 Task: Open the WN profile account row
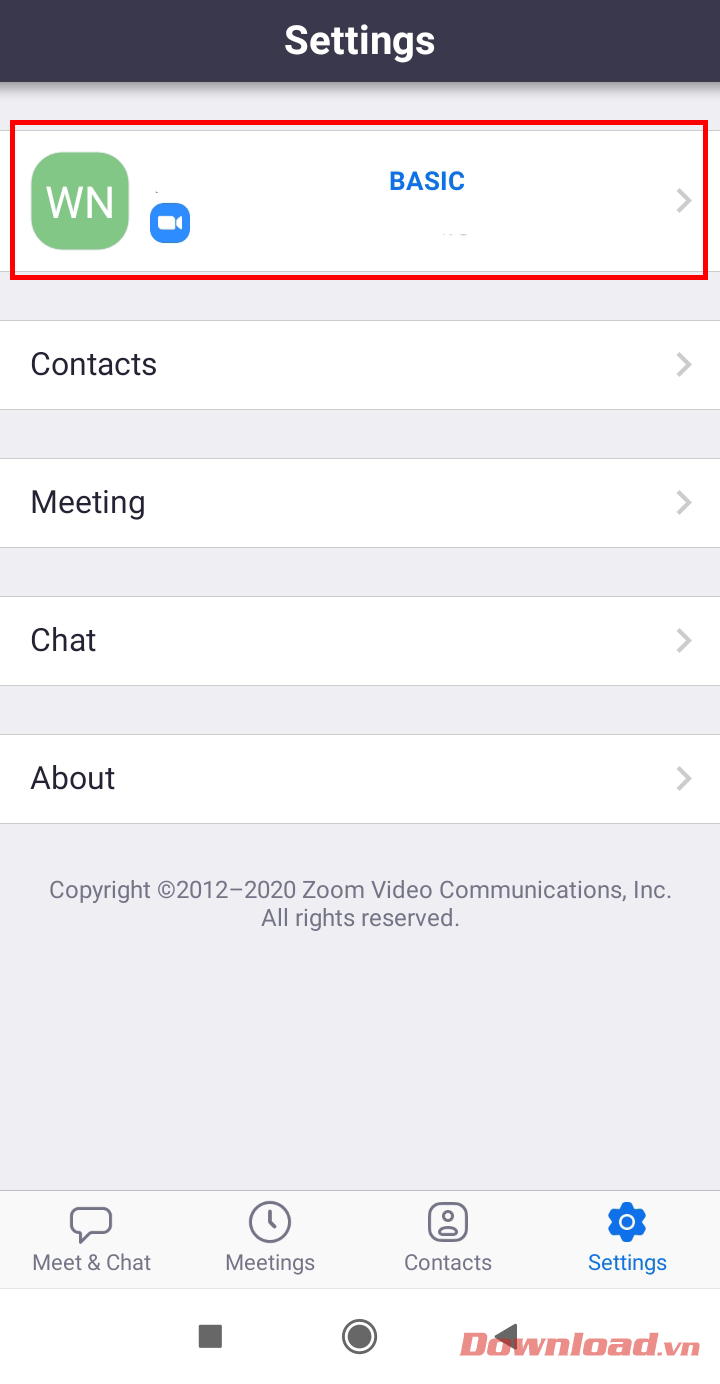click(360, 201)
